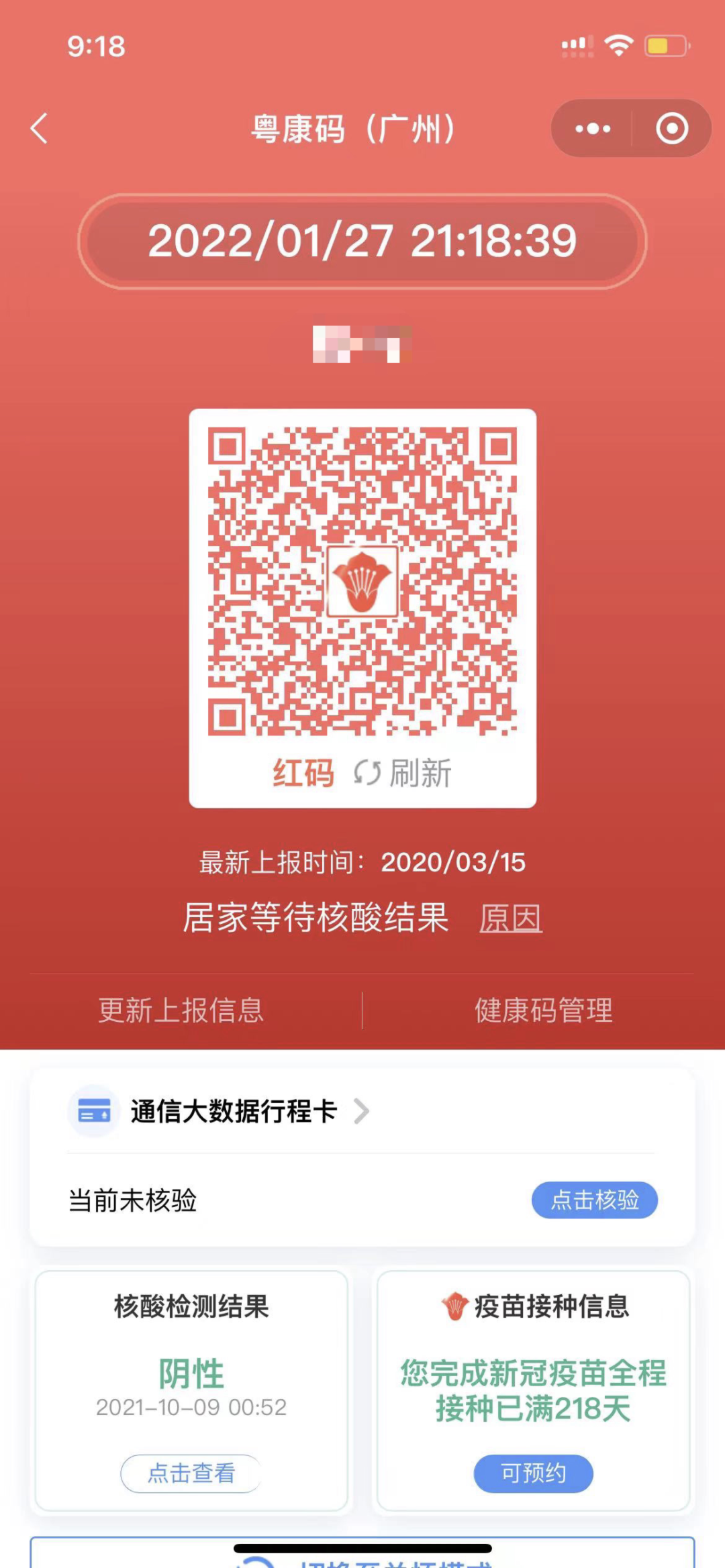Viewport: 725px width, 1568px height.
Task: Open the mini program three-dot menu
Action: (593, 128)
